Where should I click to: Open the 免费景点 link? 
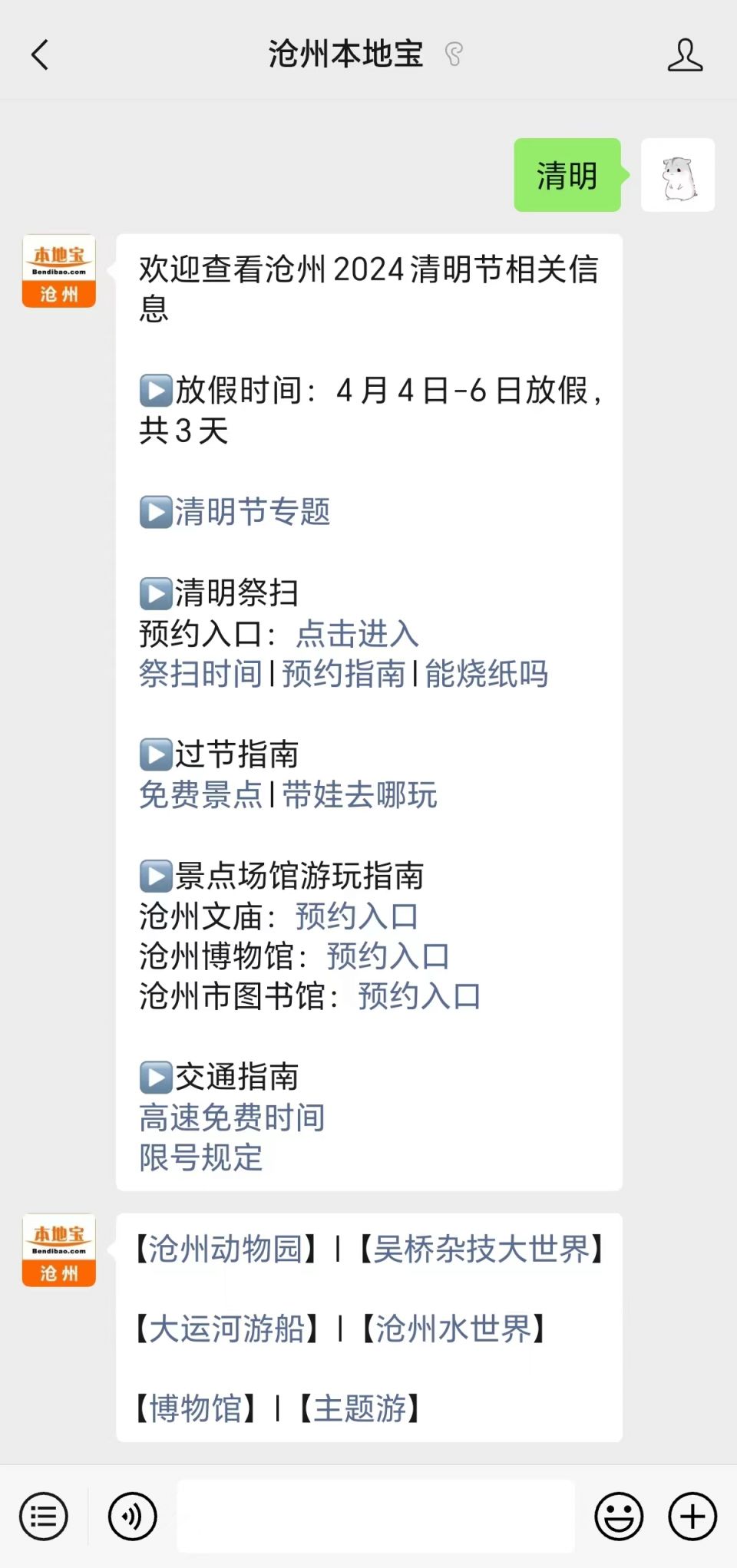coord(201,795)
